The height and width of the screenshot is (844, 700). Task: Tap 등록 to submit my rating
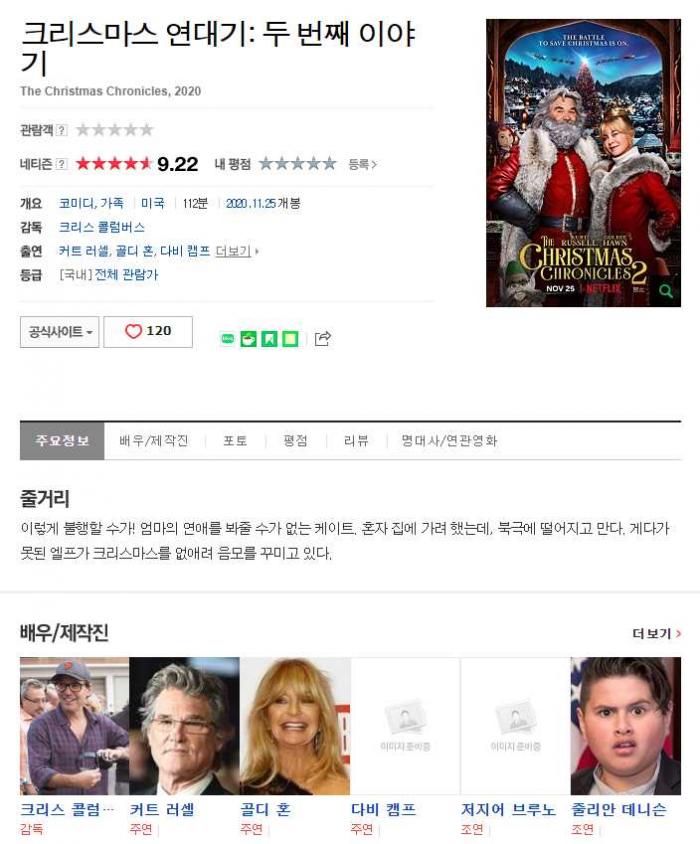coord(361,165)
